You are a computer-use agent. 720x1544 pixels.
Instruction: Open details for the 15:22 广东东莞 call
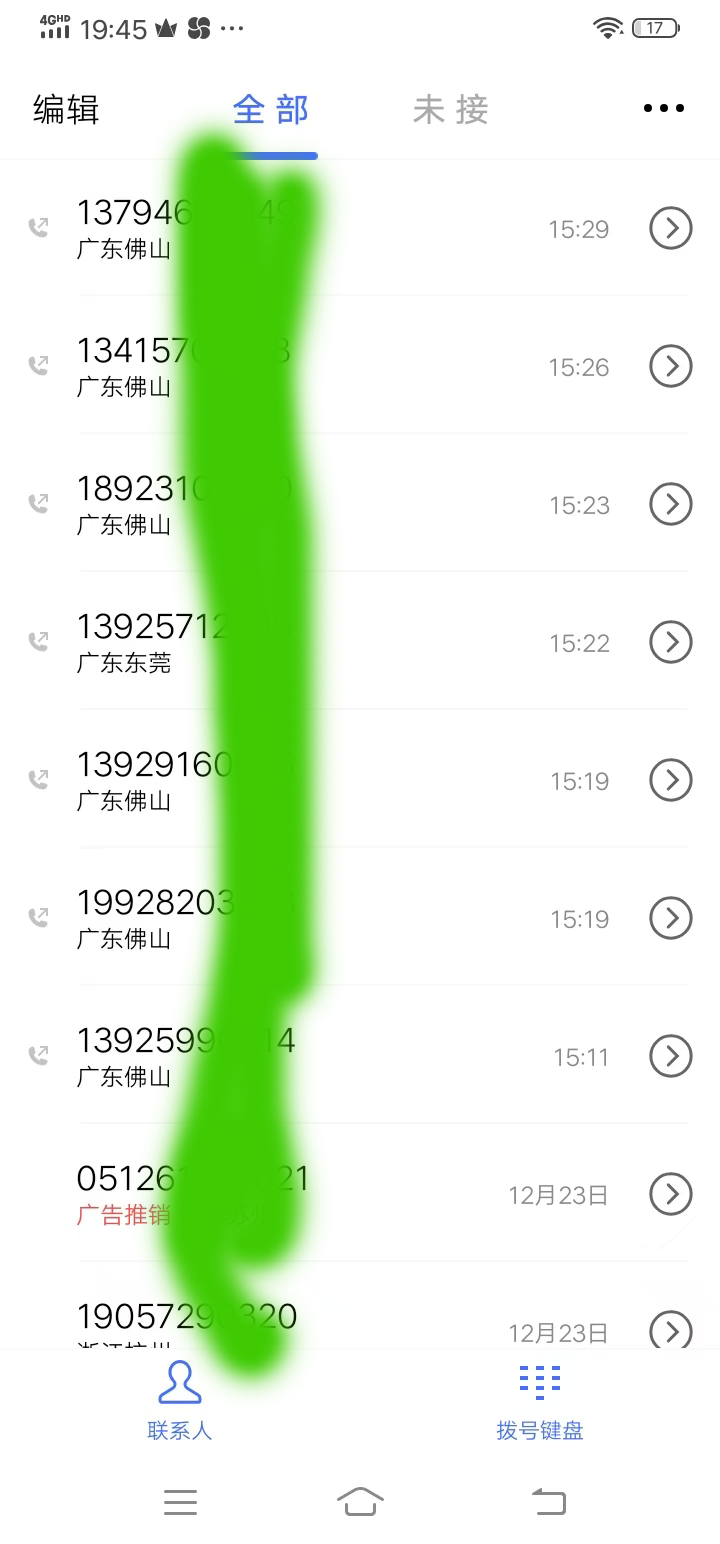[x=671, y=642]
